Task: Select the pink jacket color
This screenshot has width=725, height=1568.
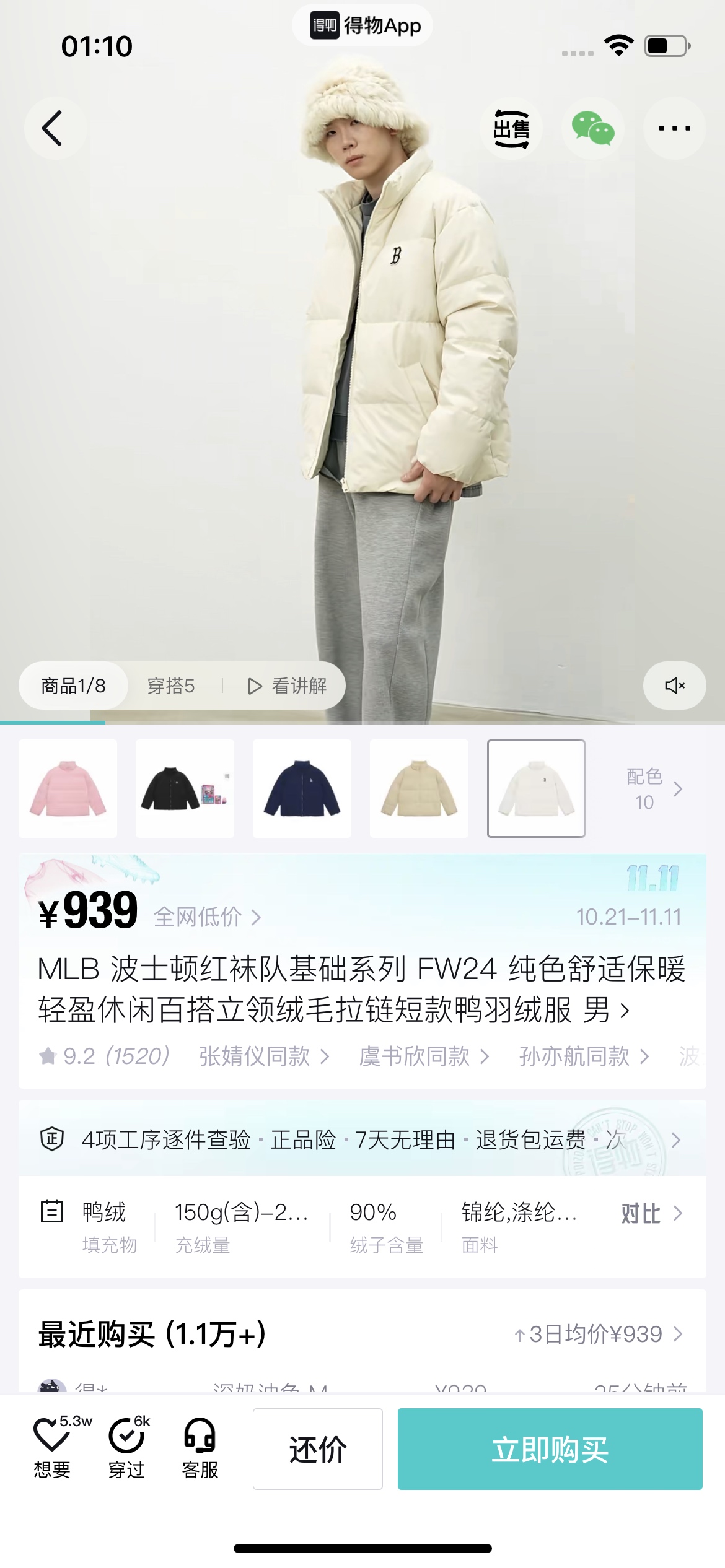Action: (68, 789)
